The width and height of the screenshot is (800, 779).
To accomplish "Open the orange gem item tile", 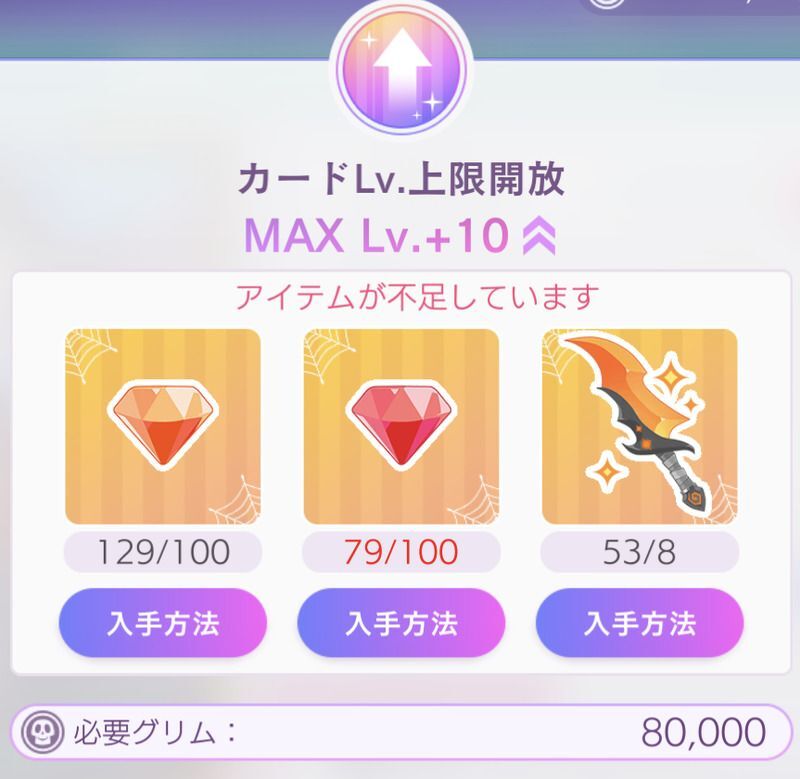I will (163, 426).
